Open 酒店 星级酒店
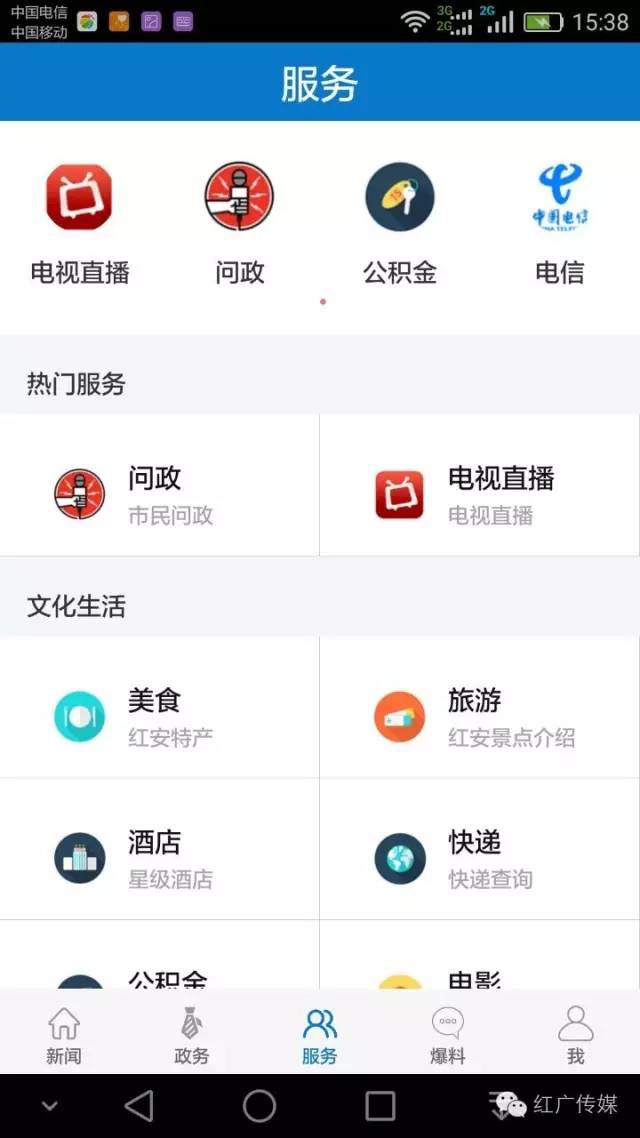Screen dimensions: 640x1138 coord(160,849)
